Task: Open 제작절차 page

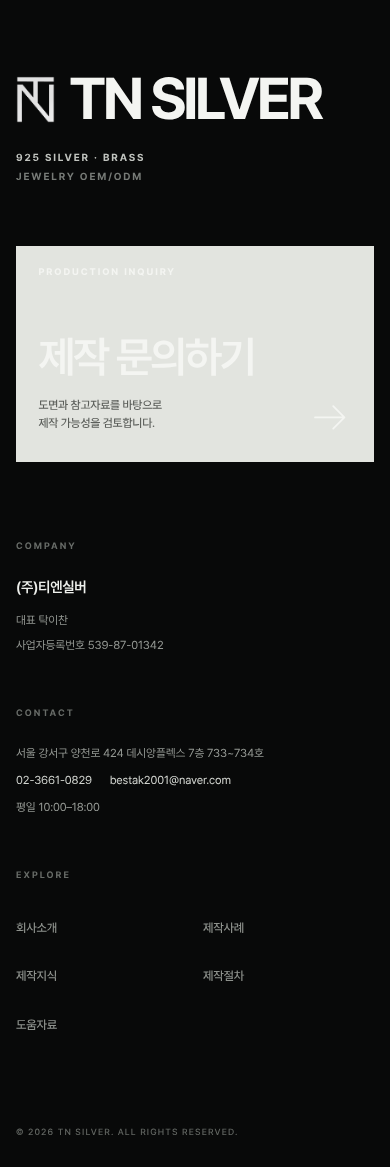Action: [x=223, y=975]
